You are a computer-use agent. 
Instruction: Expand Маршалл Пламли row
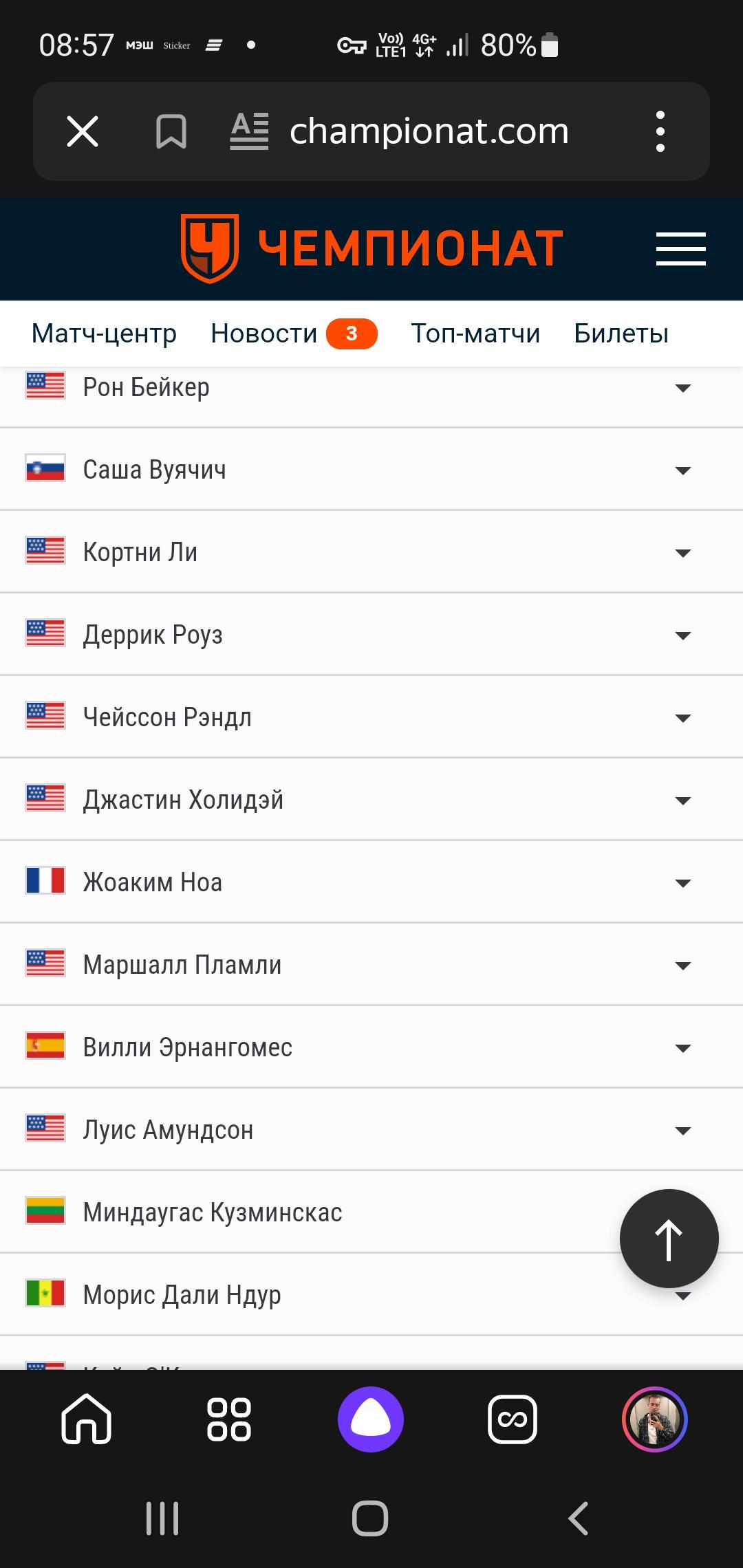[371, 965]
